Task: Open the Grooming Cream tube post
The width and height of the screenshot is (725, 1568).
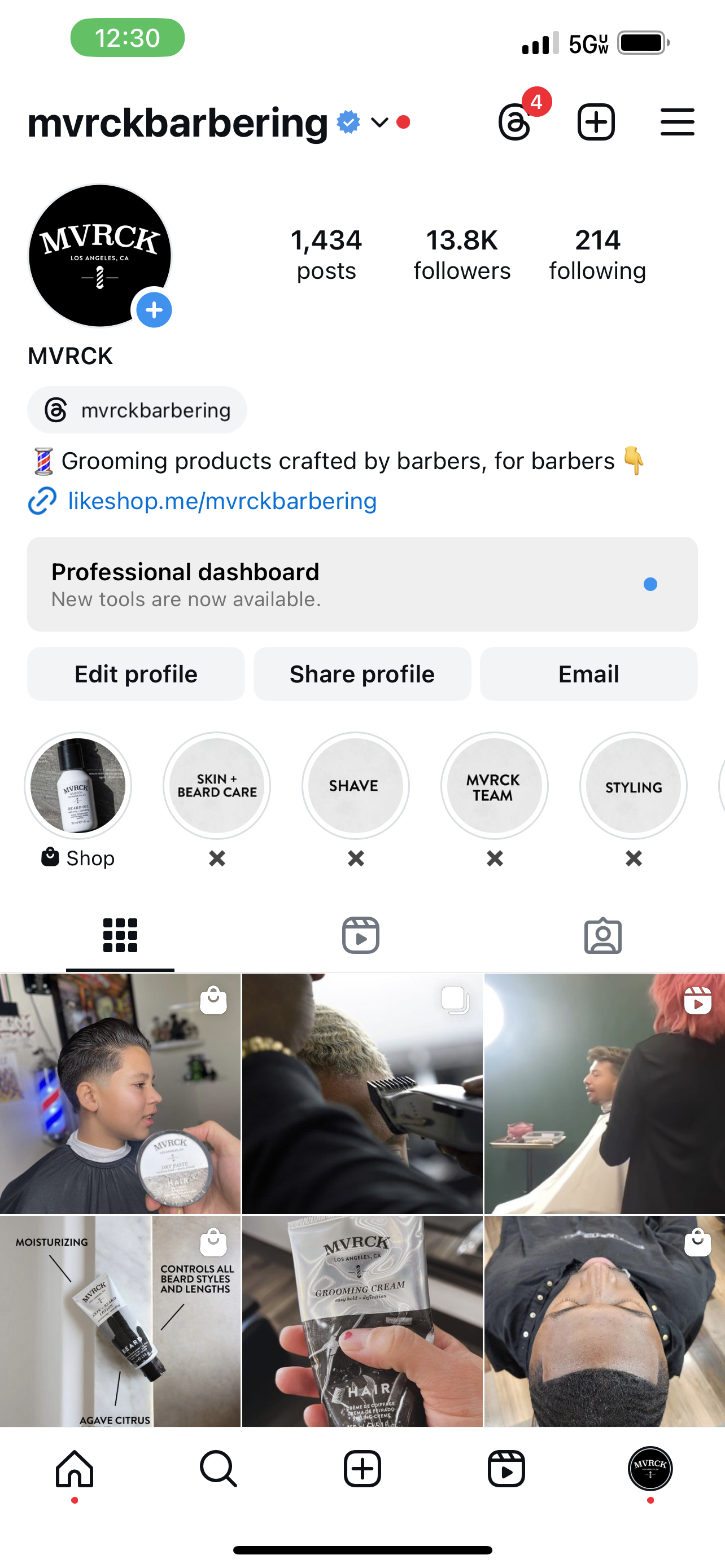Action: pyautogui.click(x=362, y=1321)
